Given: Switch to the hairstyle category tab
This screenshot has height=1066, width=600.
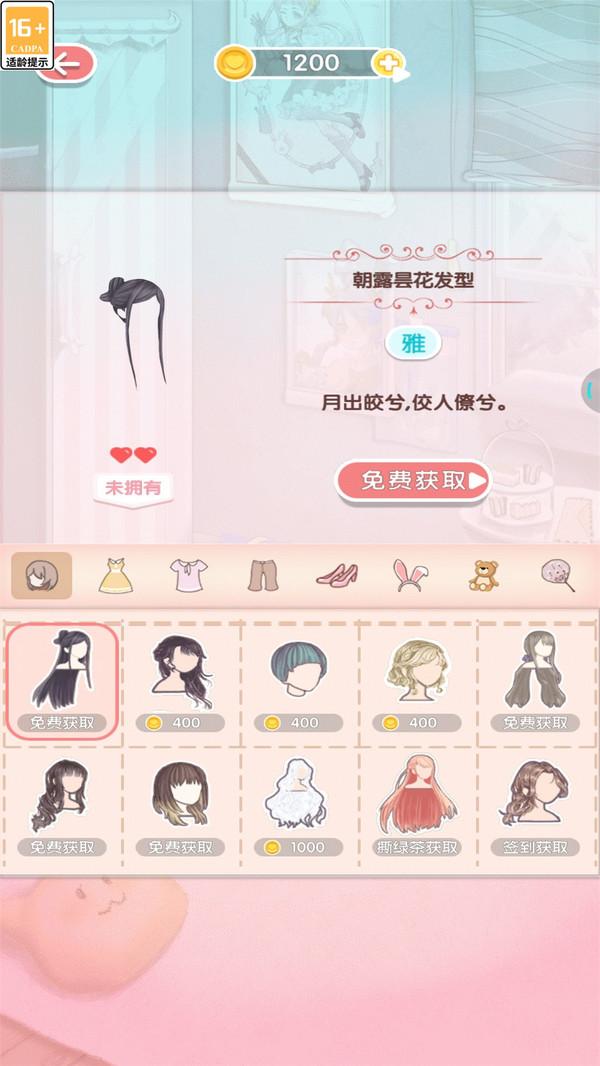Looking at the screenshot, I should tap(42, 575).
